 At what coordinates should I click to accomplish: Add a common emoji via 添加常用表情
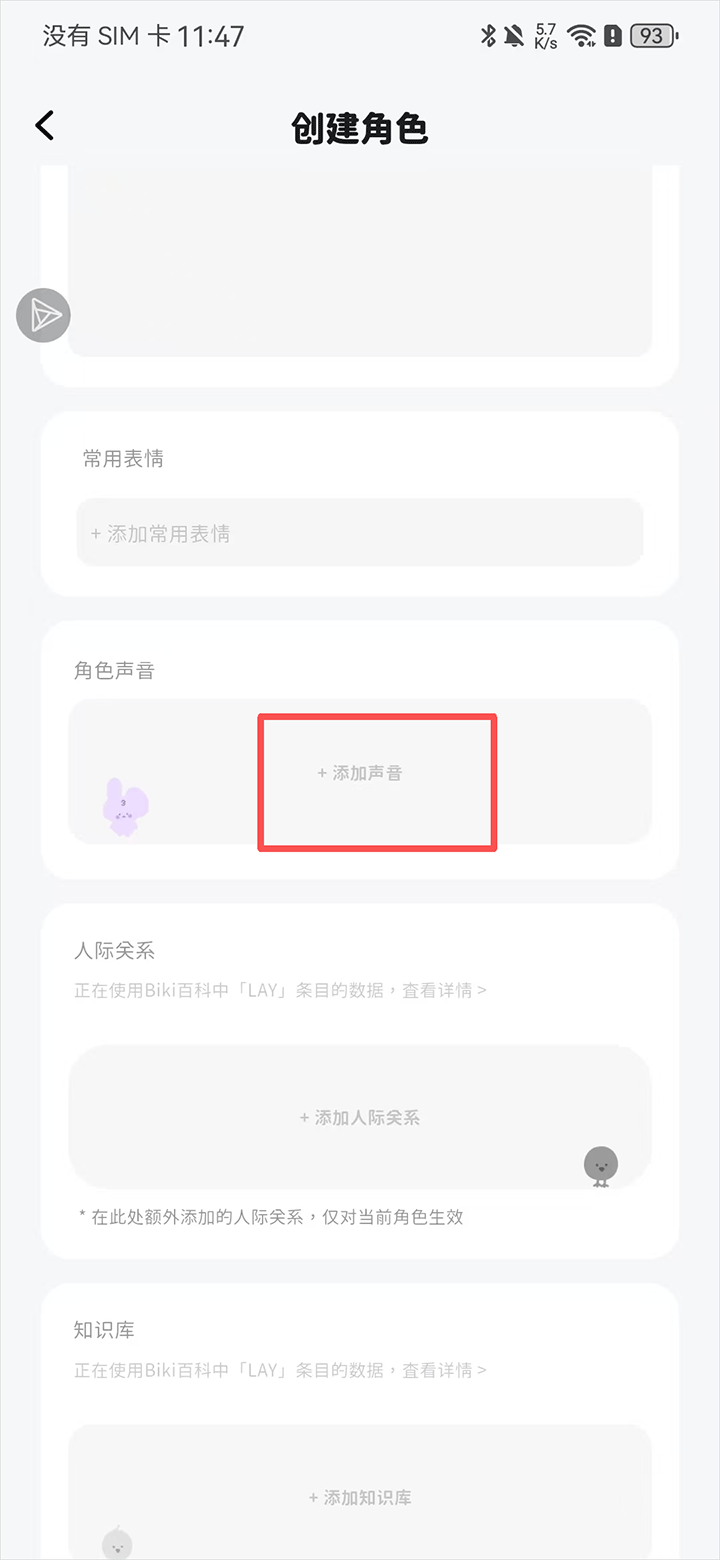[360, 533]
